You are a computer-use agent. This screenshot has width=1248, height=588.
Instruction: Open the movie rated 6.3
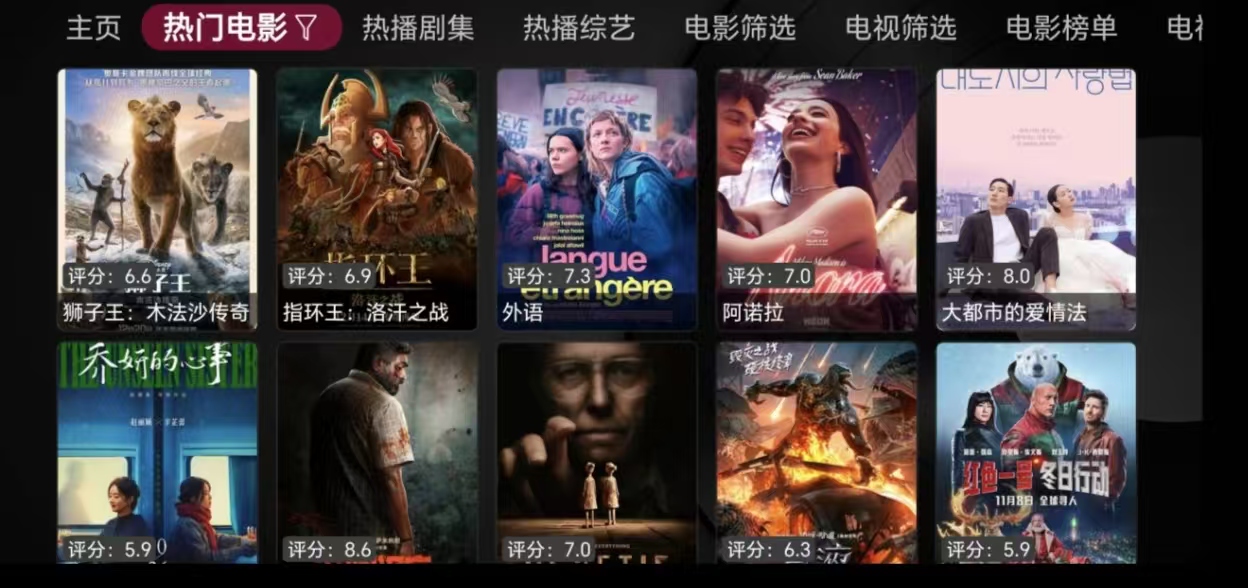click(816, 452)
